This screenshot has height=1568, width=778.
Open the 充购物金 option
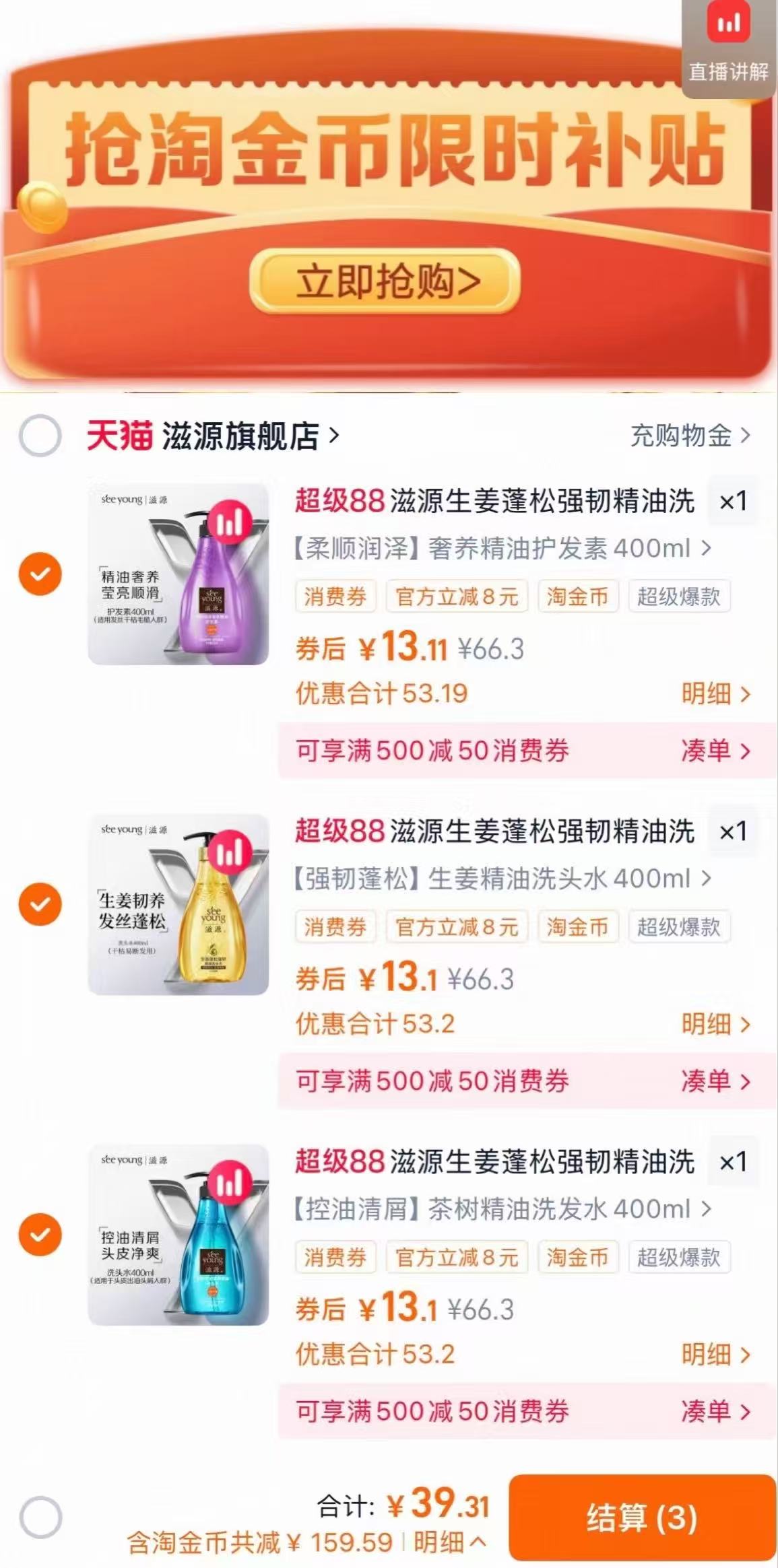click(x=681, y=436)
